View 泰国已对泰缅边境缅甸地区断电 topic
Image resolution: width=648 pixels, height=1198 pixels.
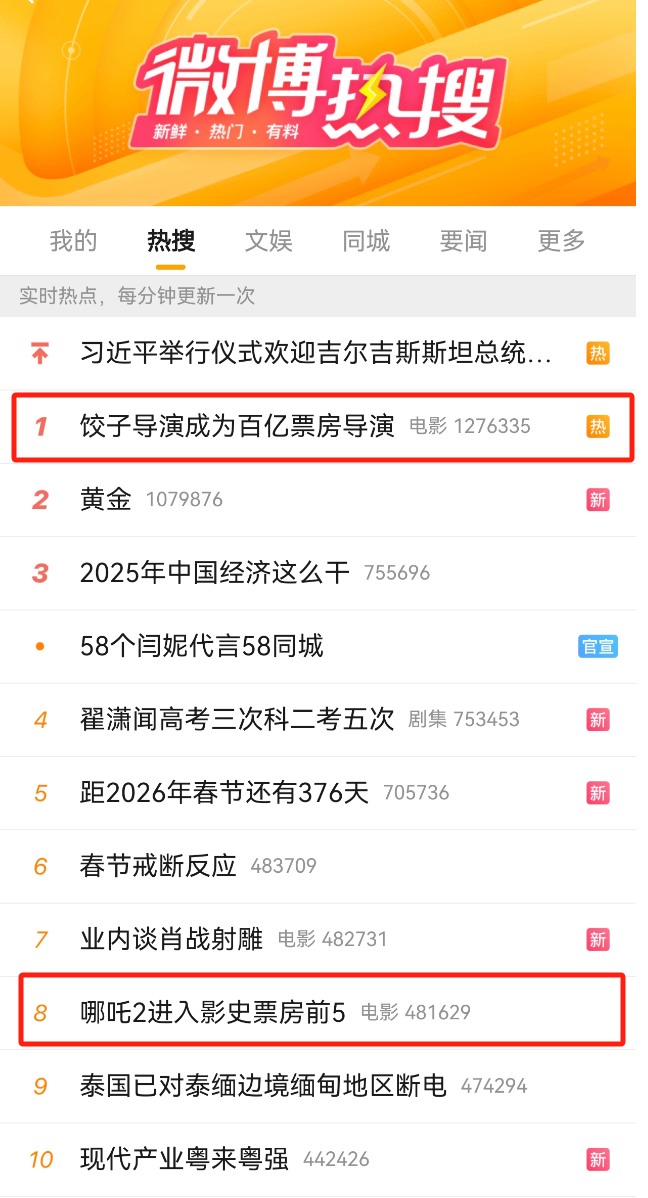tap(264, 1086)
